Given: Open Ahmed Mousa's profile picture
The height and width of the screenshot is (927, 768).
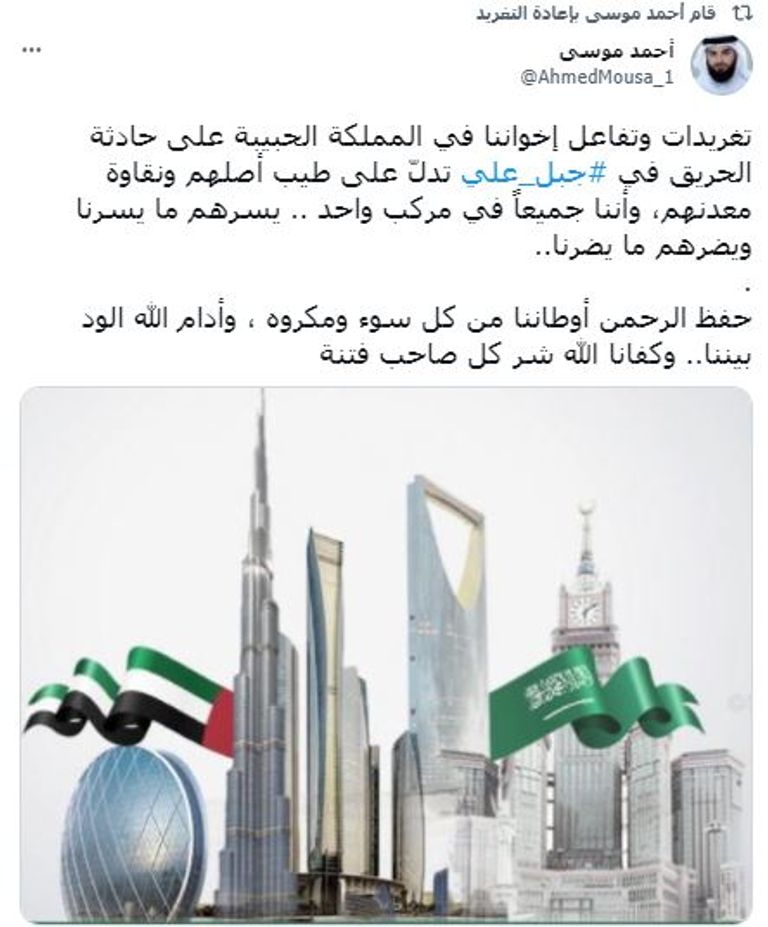Looking at the screenshot, I should click(720, 63).
